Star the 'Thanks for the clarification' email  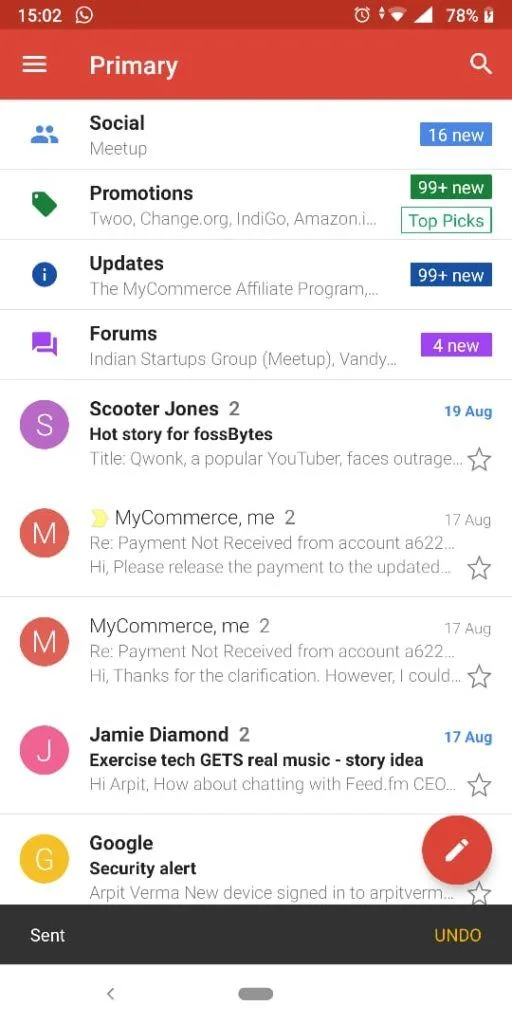point(479,677)
